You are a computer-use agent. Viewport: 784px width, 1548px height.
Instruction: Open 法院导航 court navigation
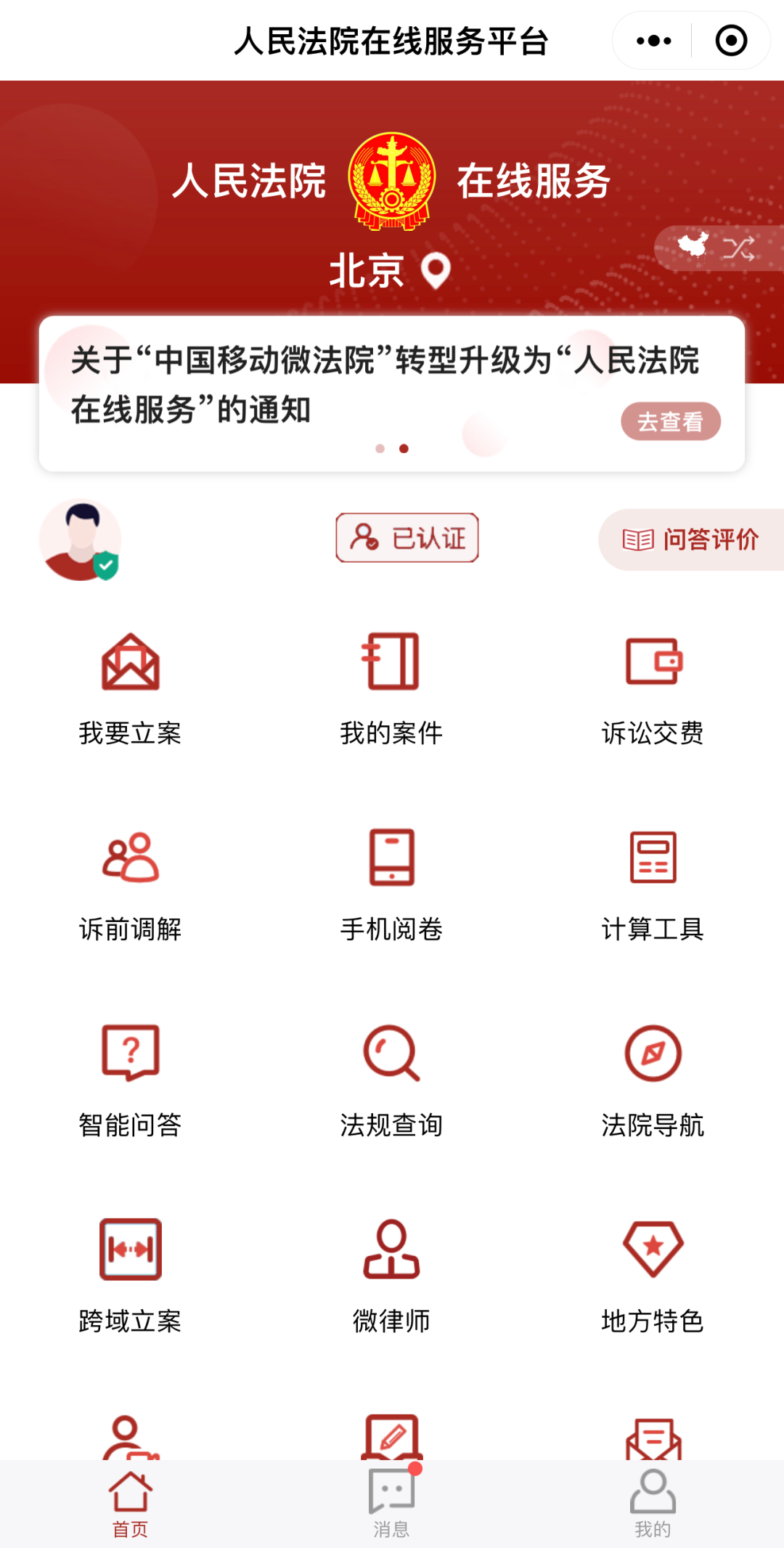point(653,1082)
